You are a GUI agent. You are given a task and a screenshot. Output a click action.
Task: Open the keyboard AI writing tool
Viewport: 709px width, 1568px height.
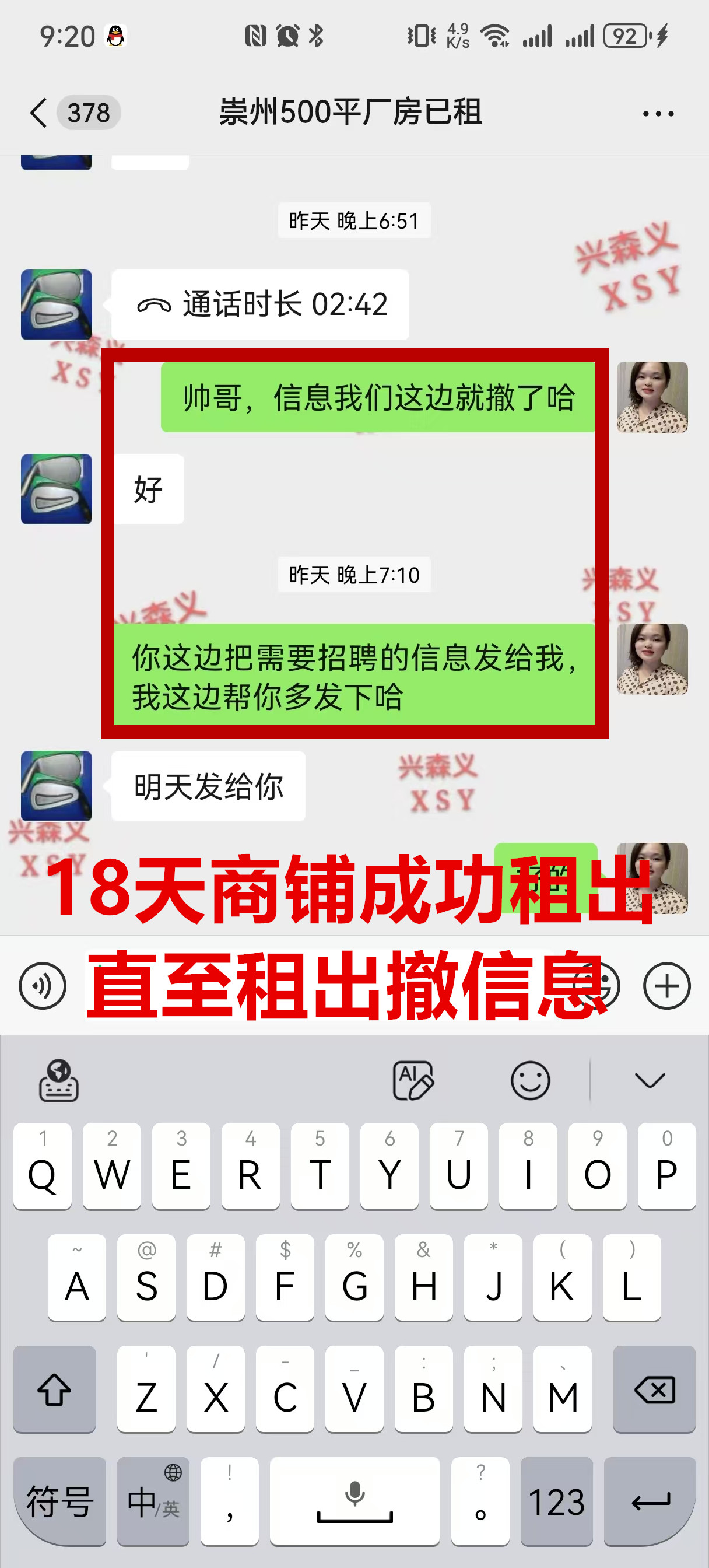click(413, 1080)
